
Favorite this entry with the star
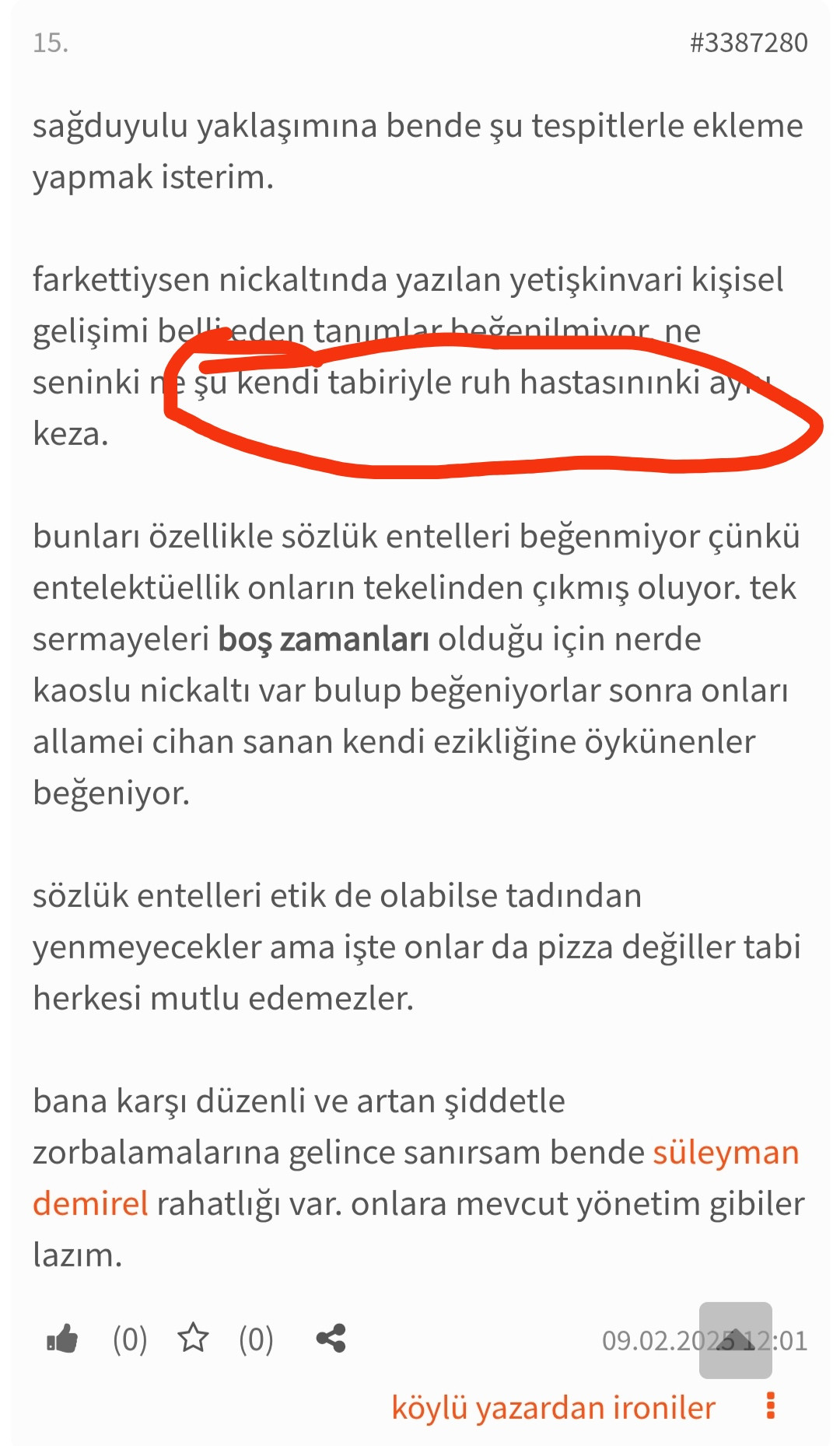point(193,1339)
